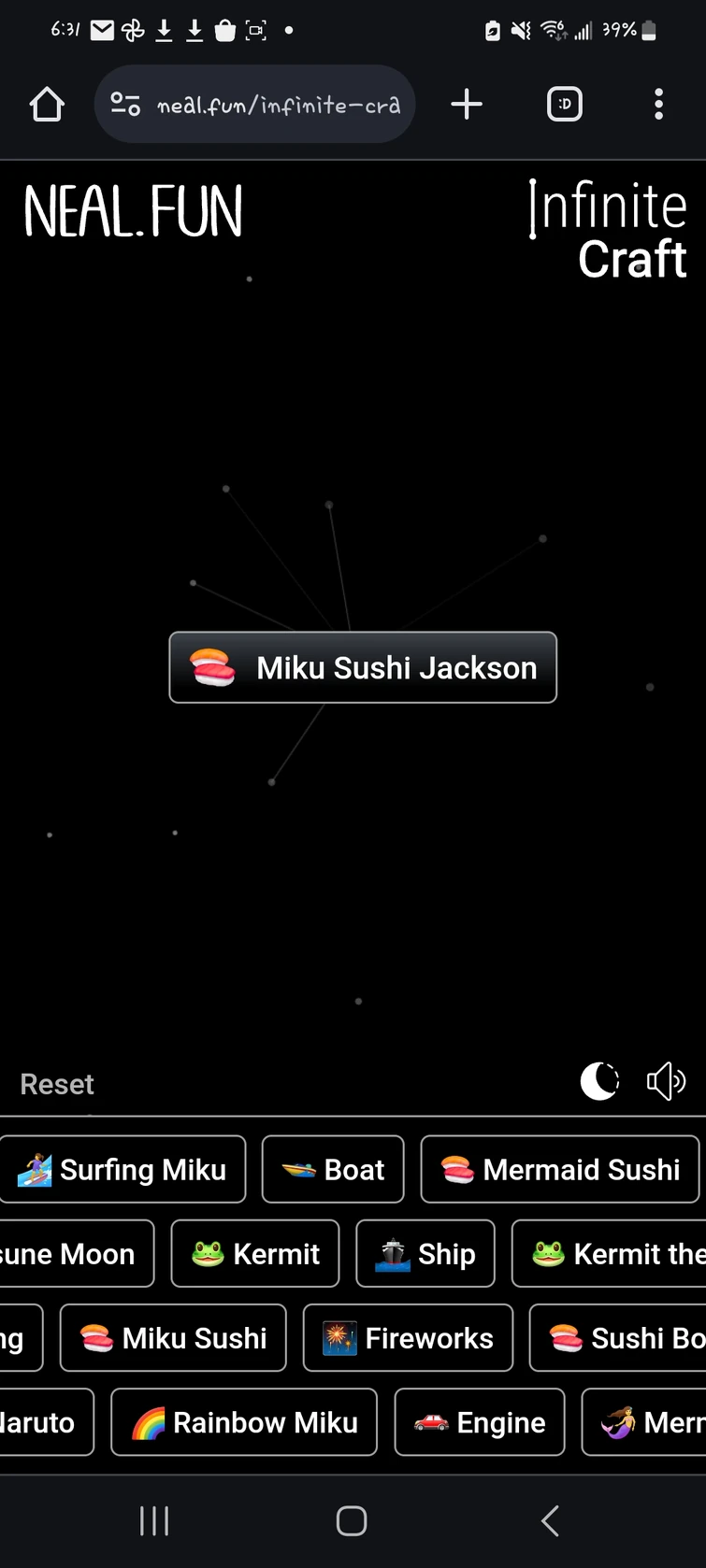Open the tab switcher
Viewport: 706px width, 1568px height.
(x=564, y=105)
